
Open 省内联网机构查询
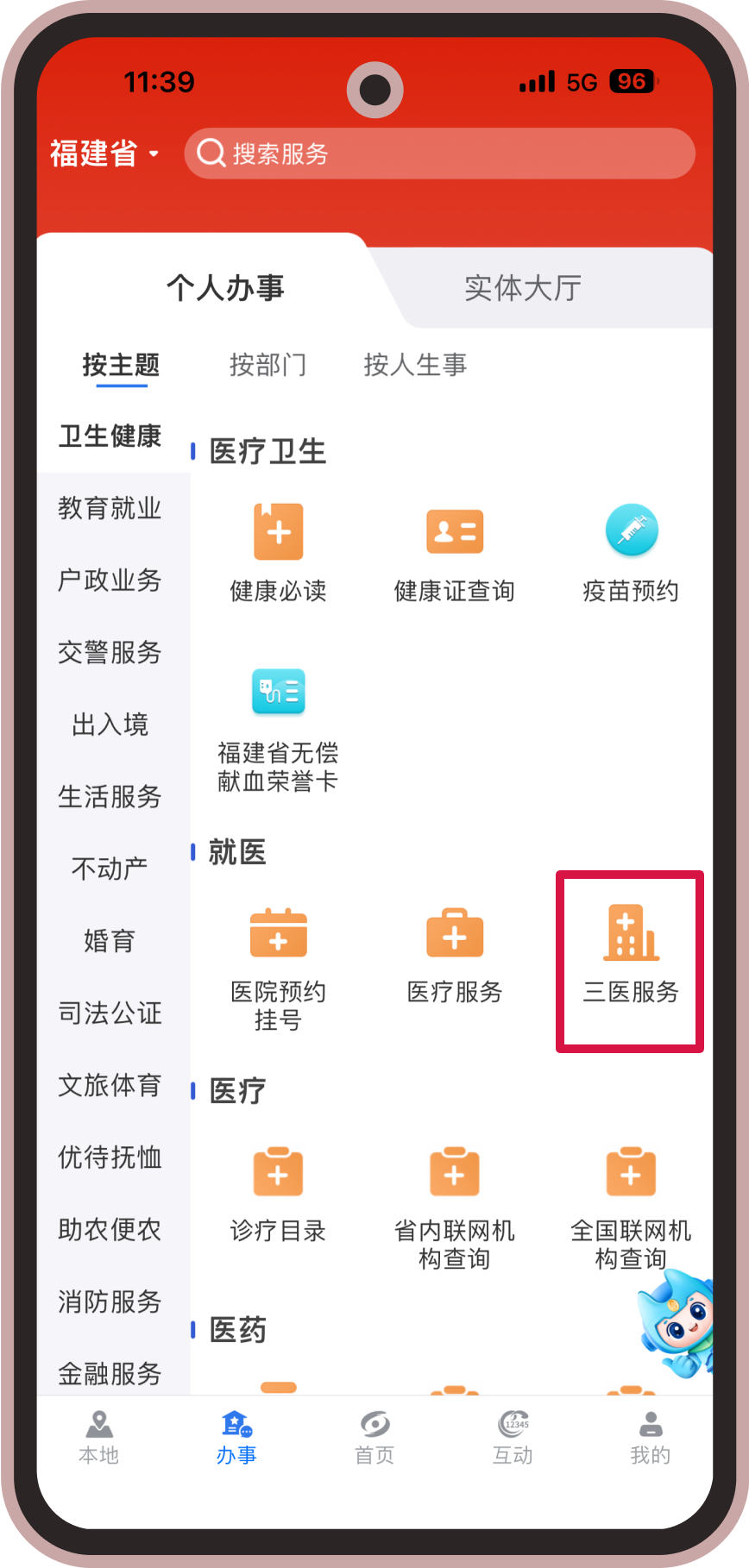tap(454, 1206)
